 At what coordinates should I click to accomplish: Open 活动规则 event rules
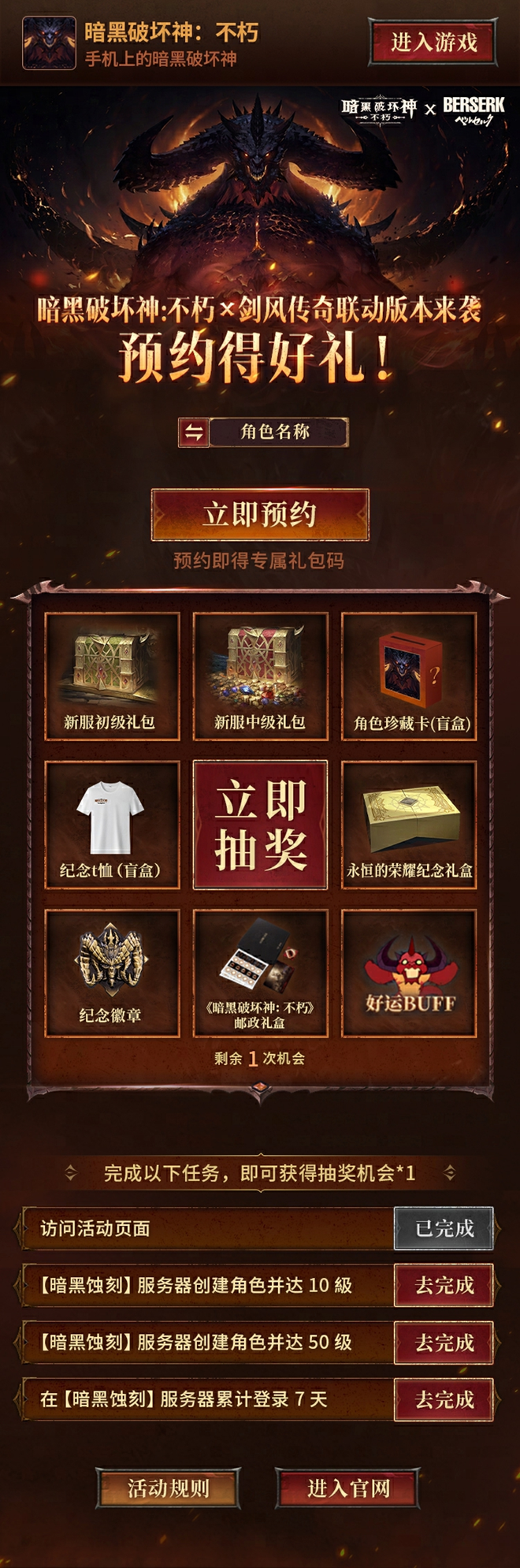point(169,1488)
